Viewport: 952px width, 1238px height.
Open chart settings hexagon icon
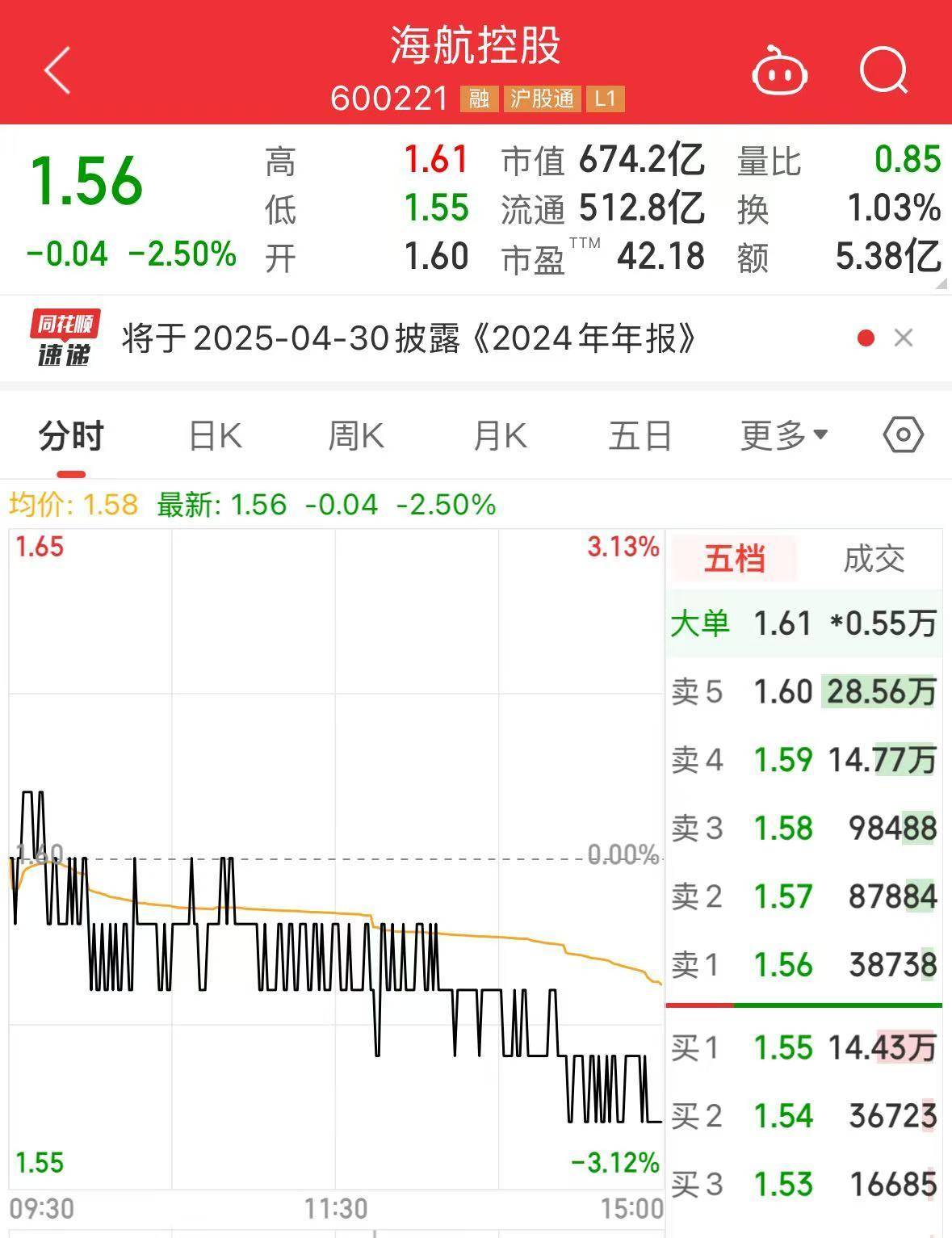(903, 435)
